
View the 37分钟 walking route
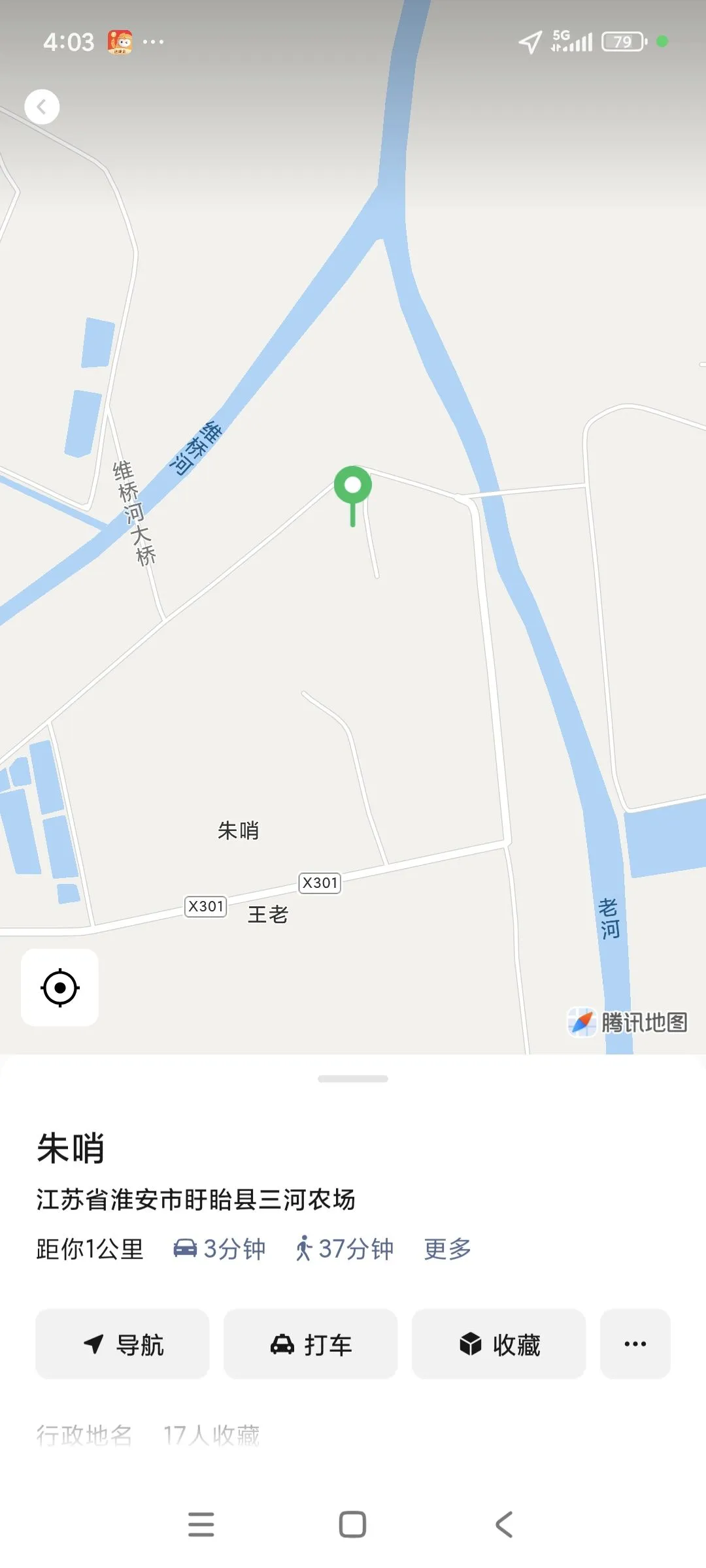click(345, 1249)
